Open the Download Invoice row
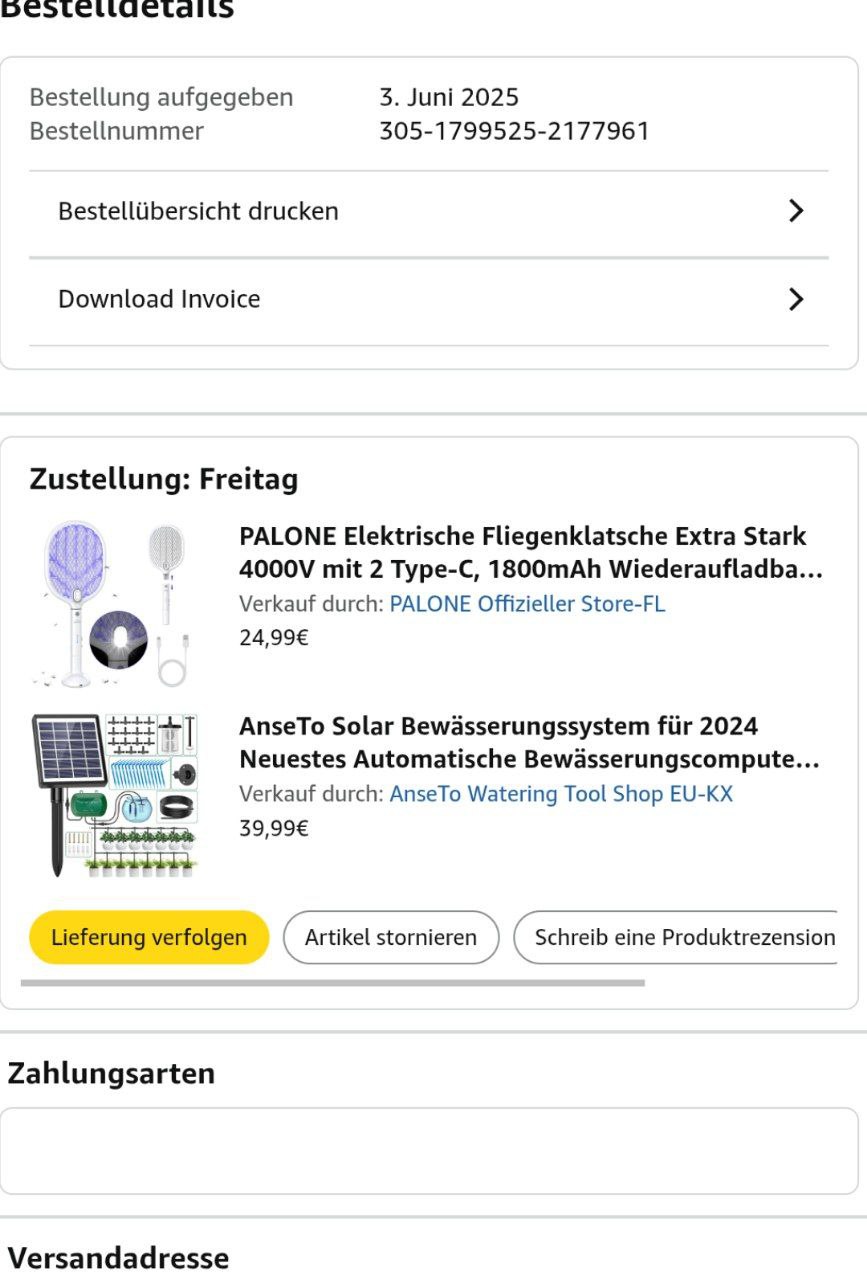 point(428,300)
